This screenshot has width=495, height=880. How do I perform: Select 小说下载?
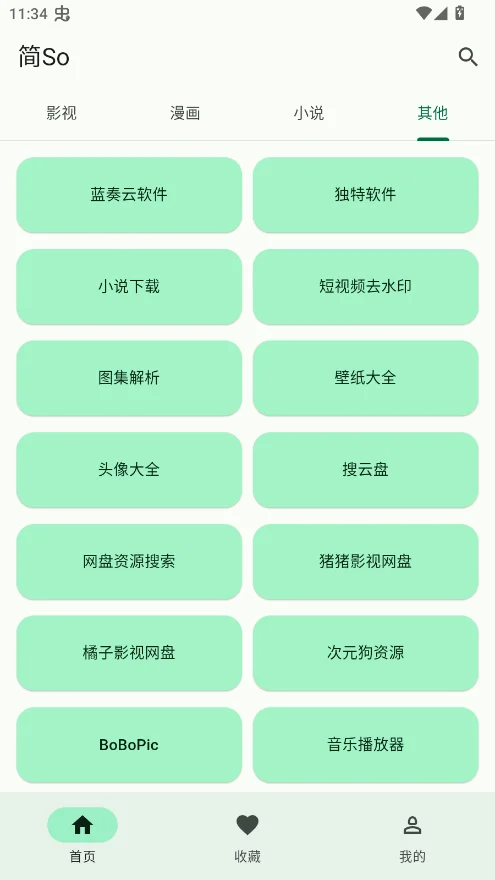(x=129, y=286)
